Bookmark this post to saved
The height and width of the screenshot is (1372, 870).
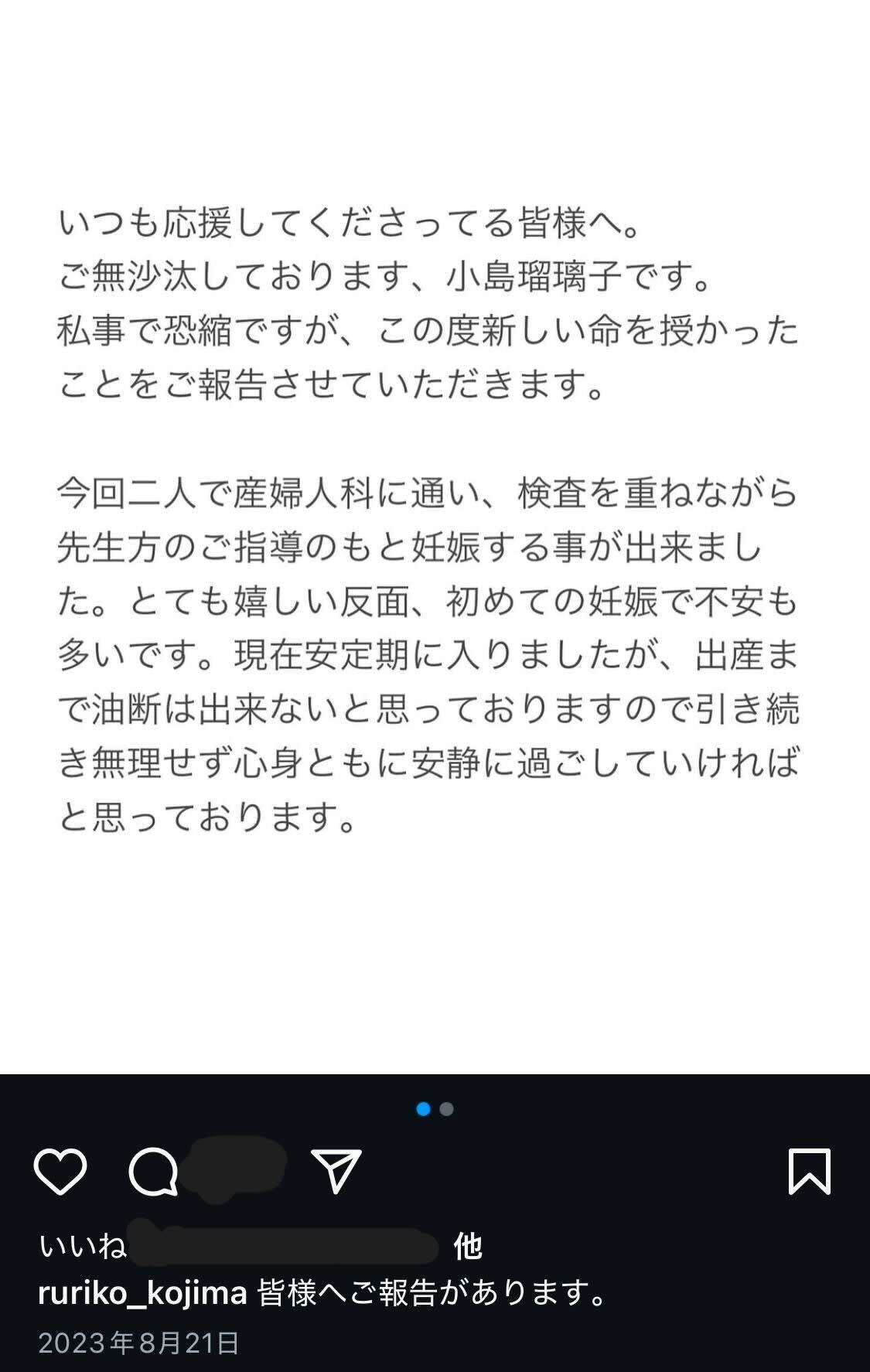click(809, 1172)
